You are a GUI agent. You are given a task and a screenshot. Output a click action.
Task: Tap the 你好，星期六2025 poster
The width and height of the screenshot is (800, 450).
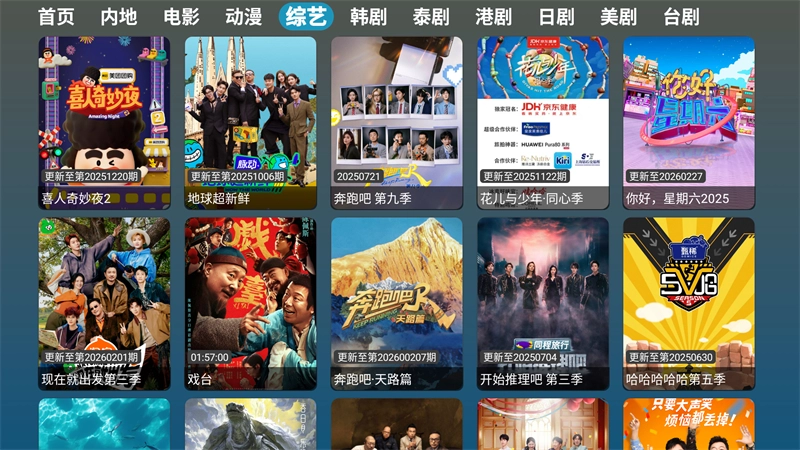pyautogui.click(x=689, y=120)
